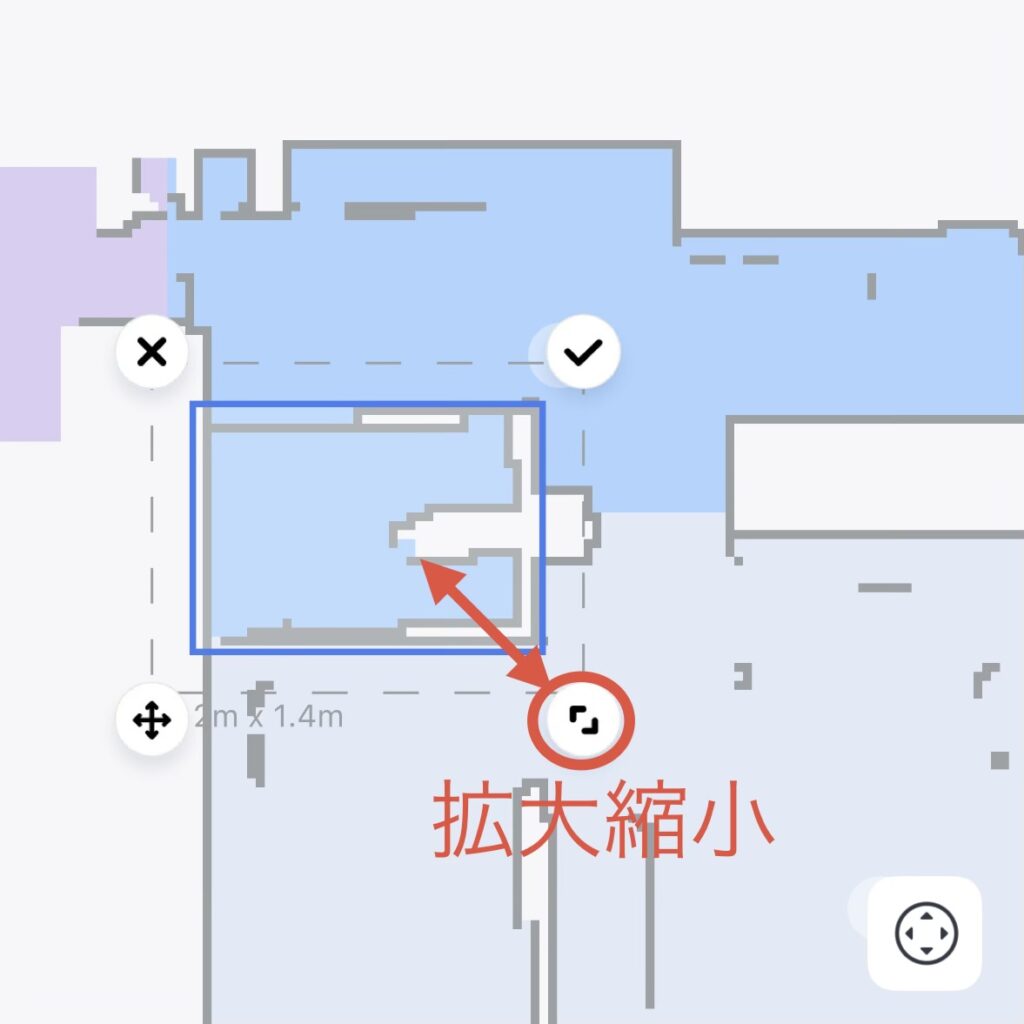Tap the resize corner handle
The height and width of the screenshot is (1024, 1024).
583,720
